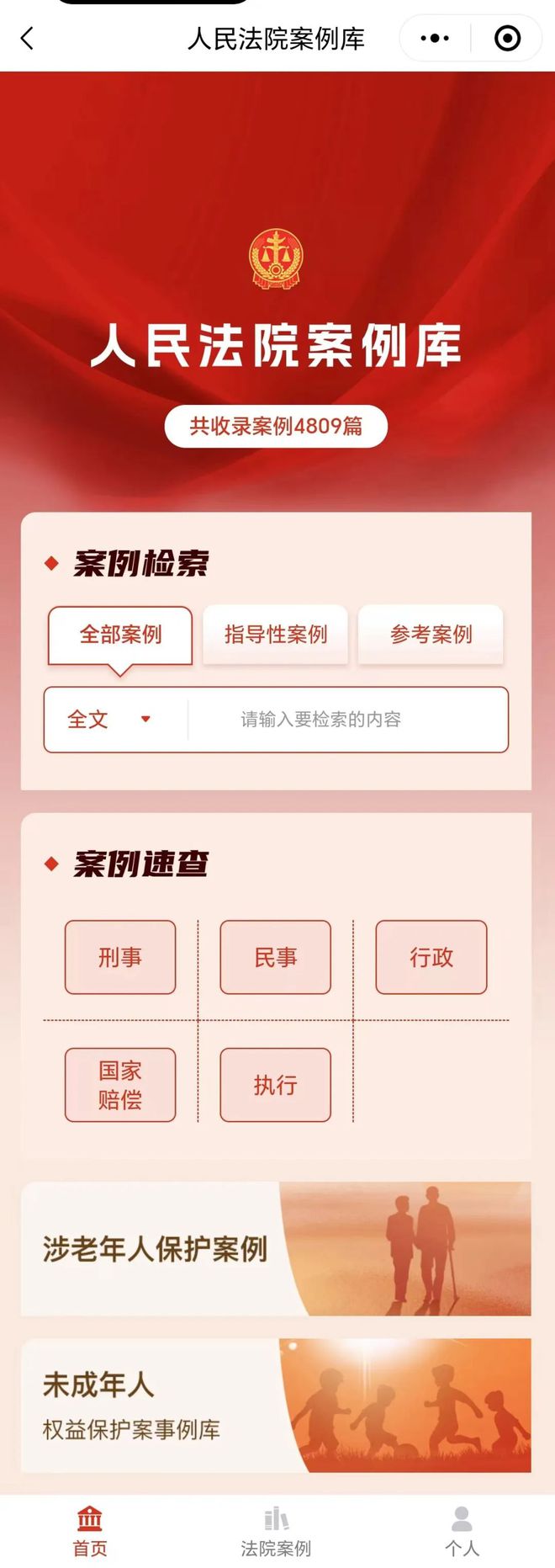Browse 行政 cases

(x=431, y=957)
